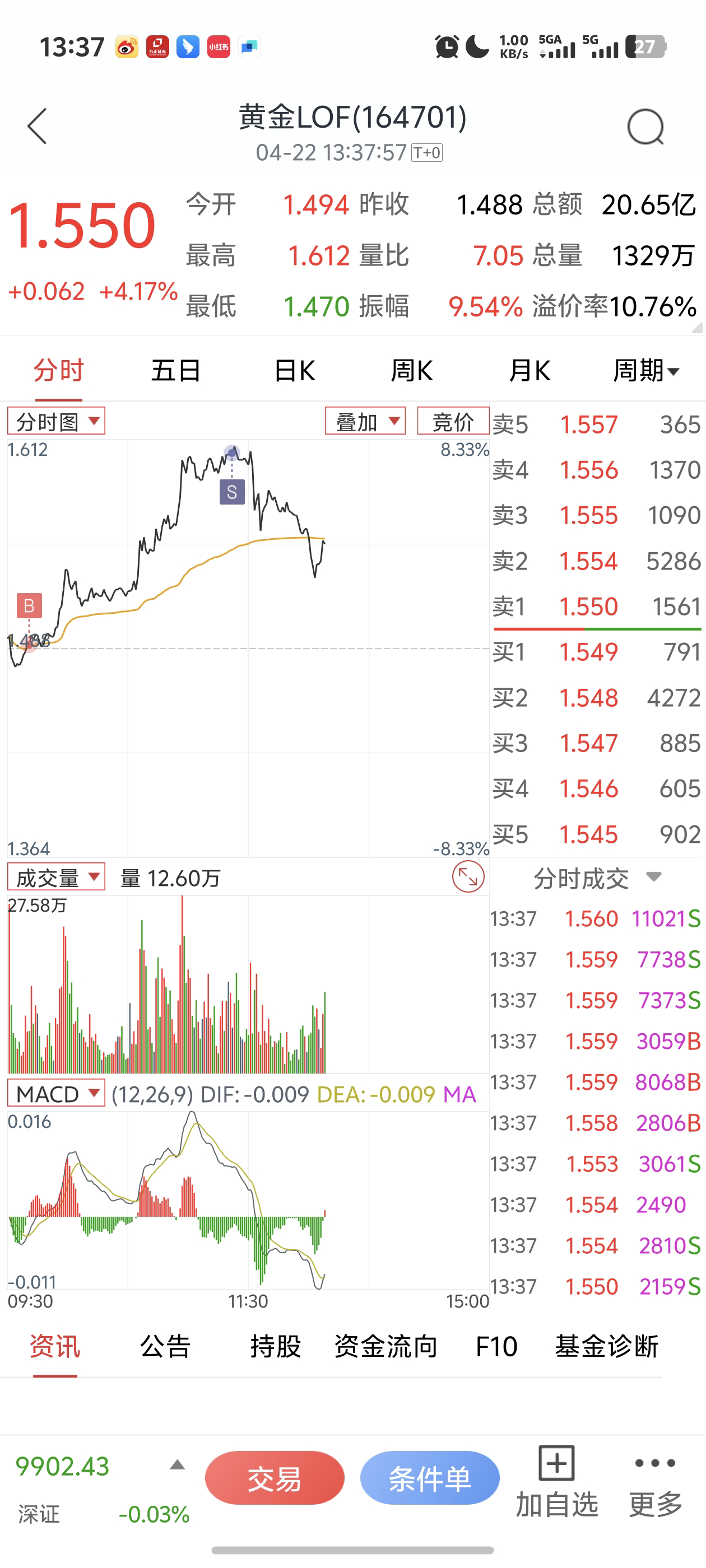Expand chart to fullscreen with arrows icon

click(x=468, y=877)
